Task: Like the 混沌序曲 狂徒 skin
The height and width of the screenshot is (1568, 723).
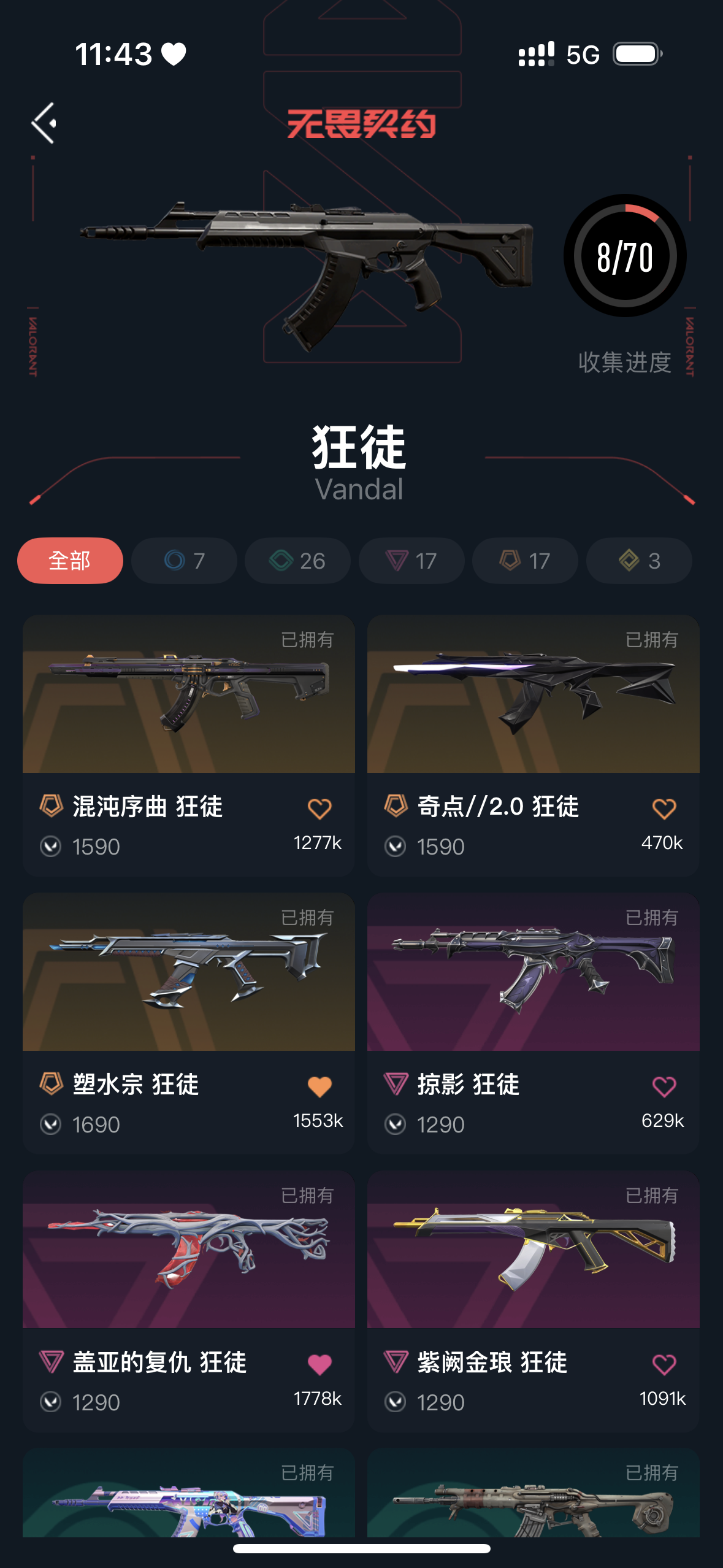Action: pos(319,809)
